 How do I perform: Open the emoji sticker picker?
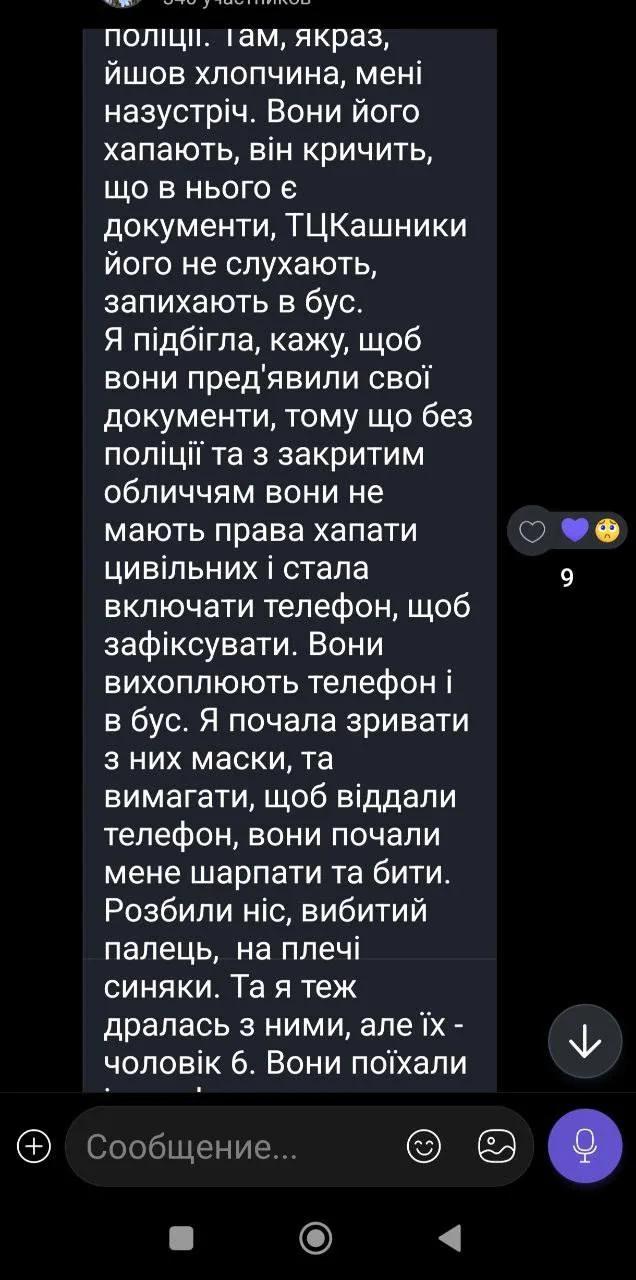click(424, 1146)
